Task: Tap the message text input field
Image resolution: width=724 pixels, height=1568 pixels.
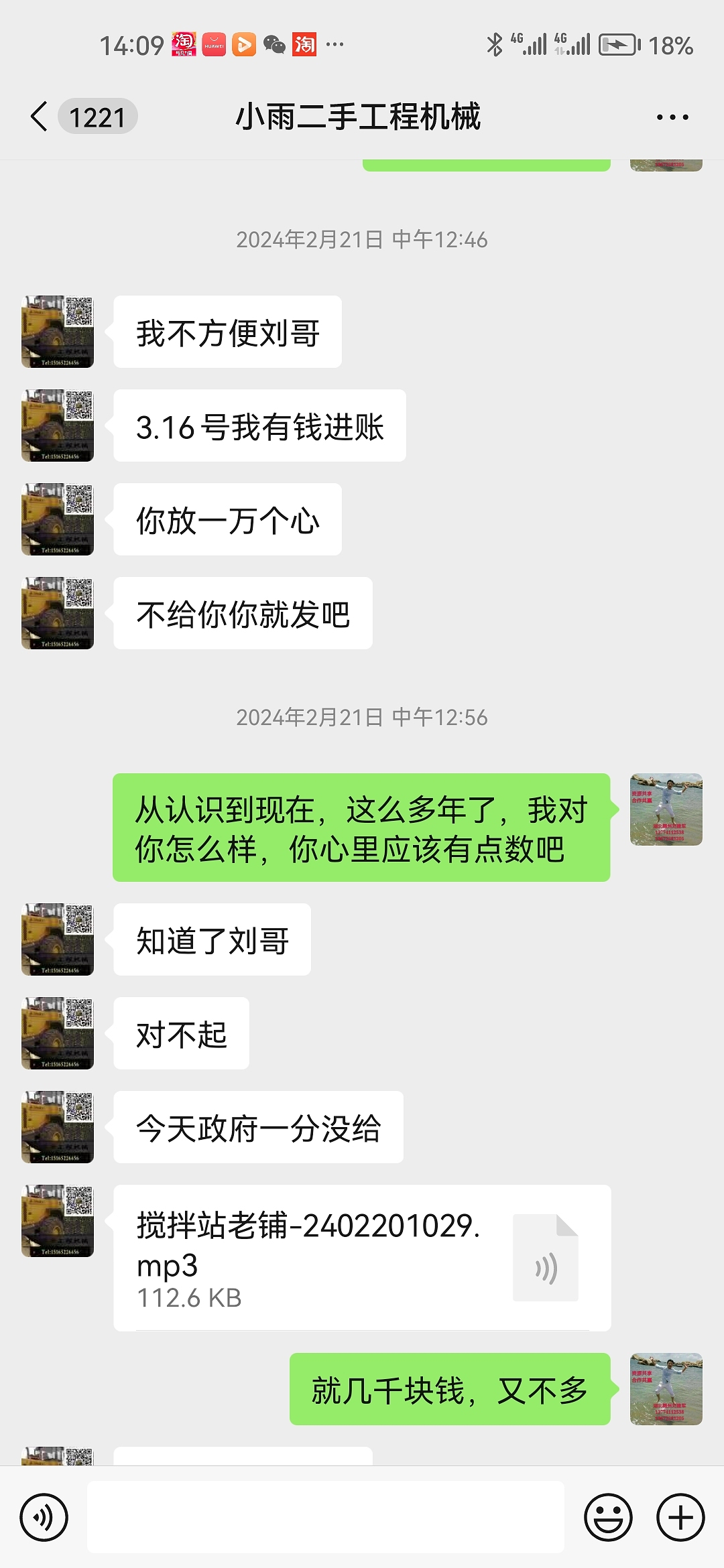Action: tap(326, 1517)
